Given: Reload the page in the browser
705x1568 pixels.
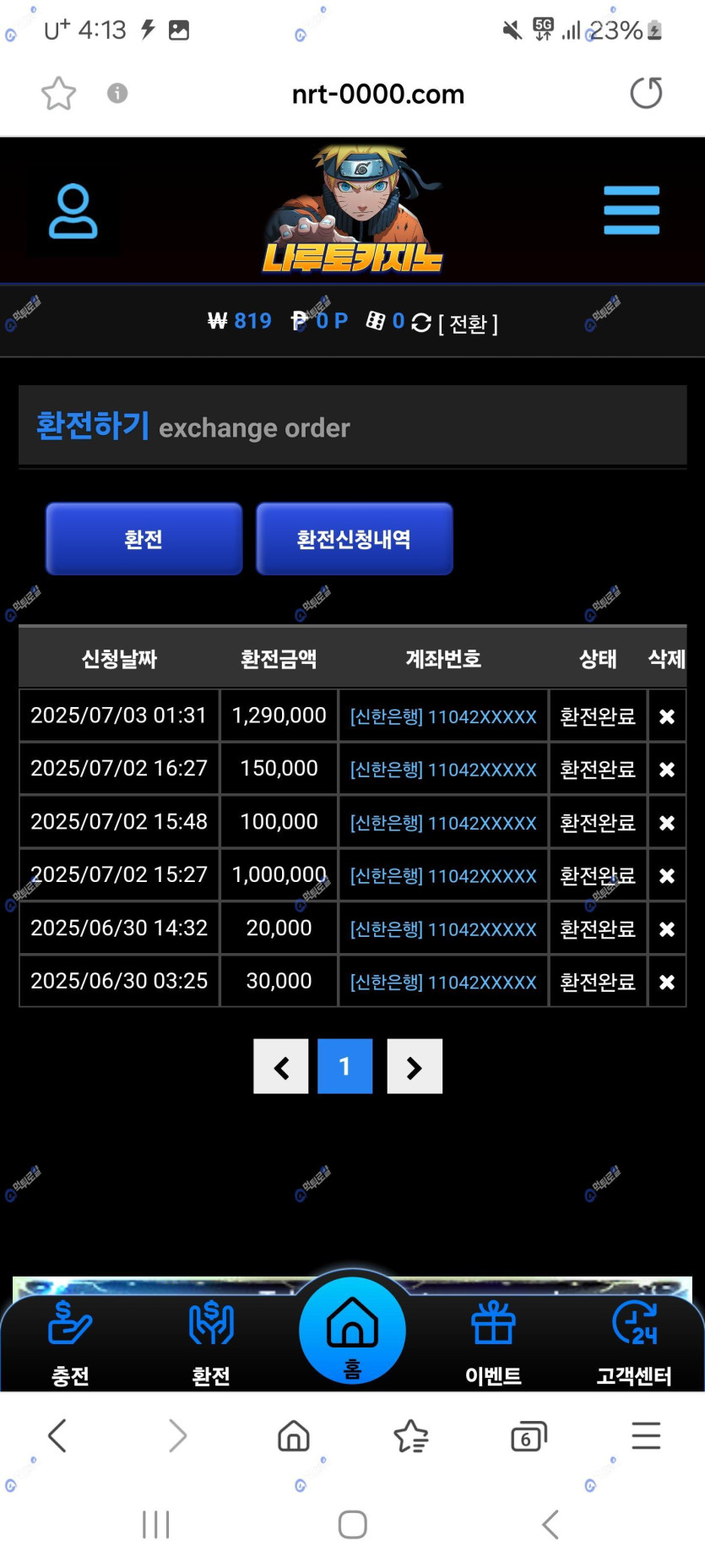Looking at the screenshot, I should click(x=646, y=93).
